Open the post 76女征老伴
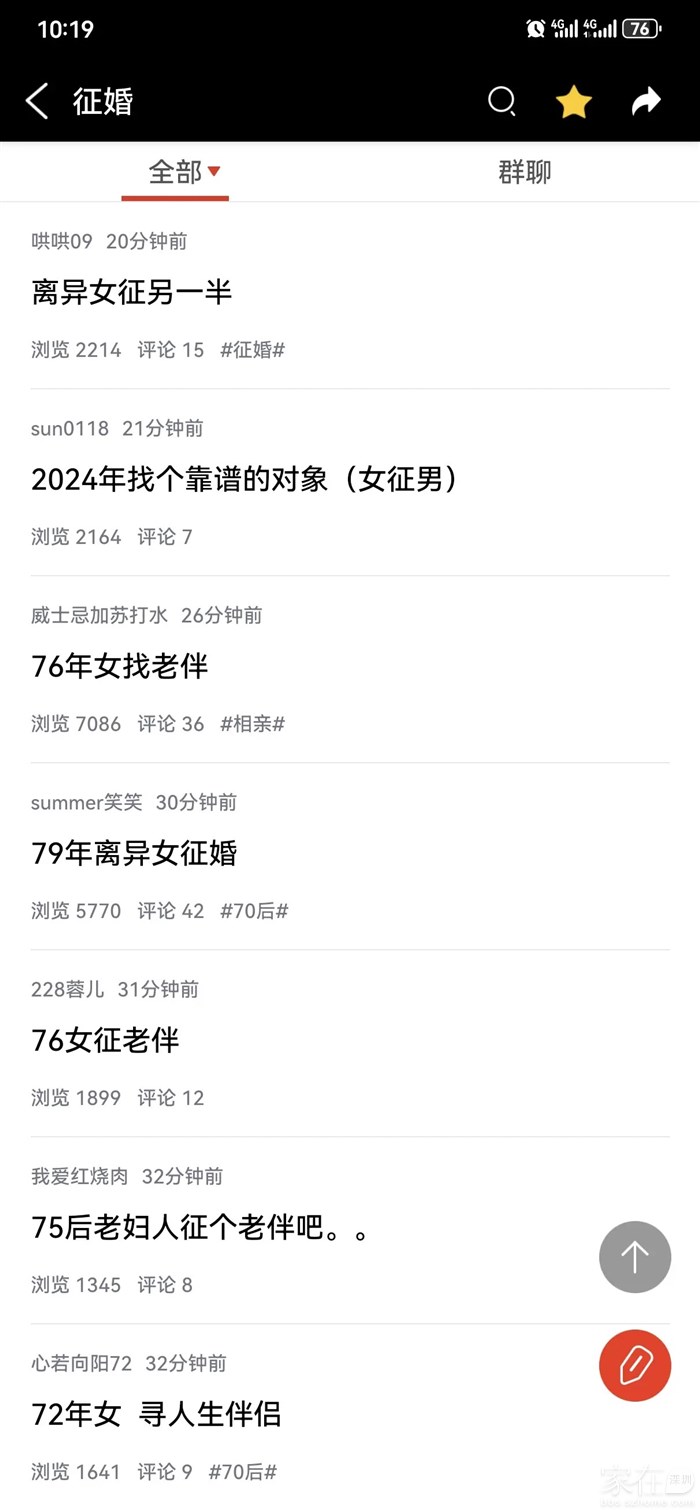Screen dimensions: 700x1510 pos(106,1040)
